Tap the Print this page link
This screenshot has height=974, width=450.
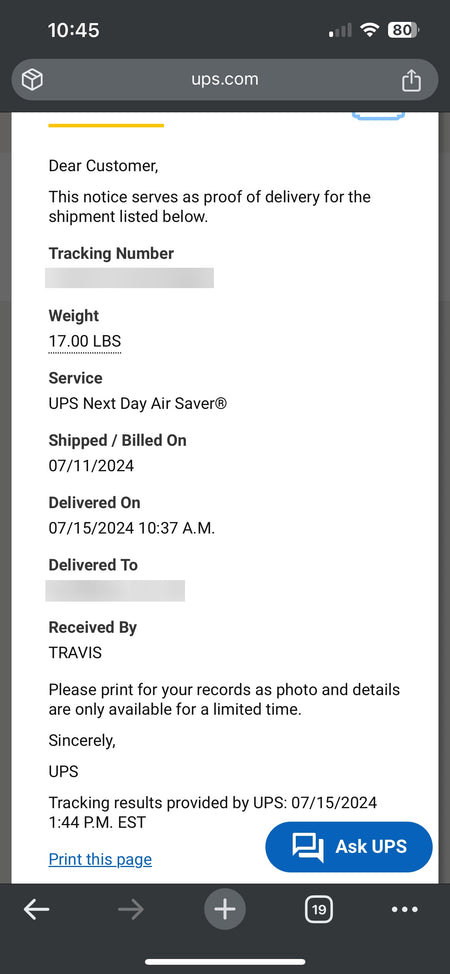click(x=100, y=860)
